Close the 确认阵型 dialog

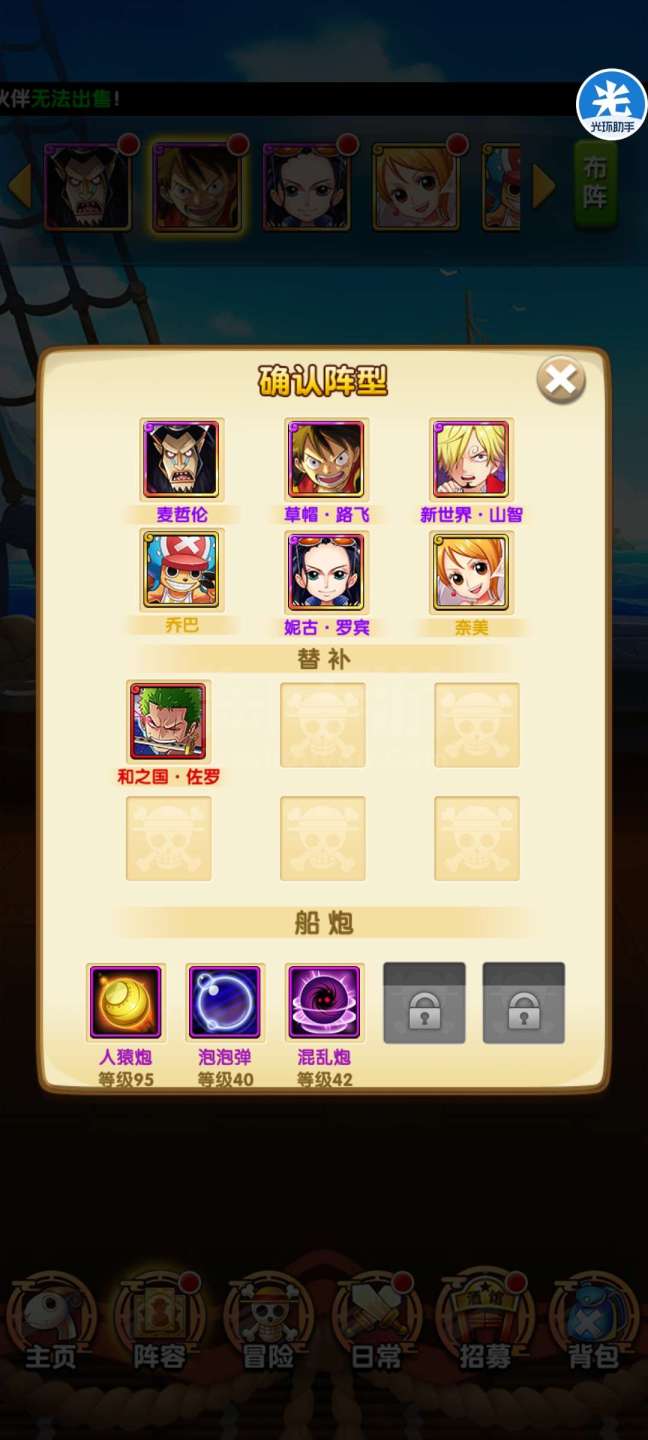coord(561,380)
